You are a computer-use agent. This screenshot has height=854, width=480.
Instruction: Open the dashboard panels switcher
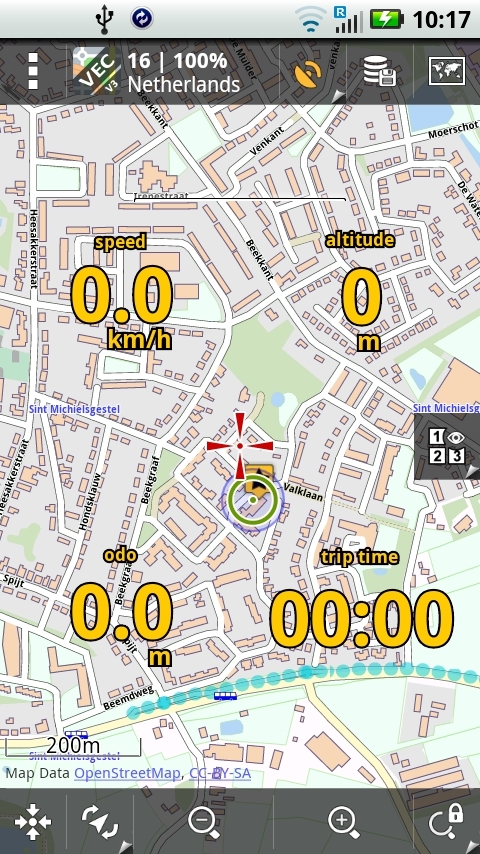447,446
